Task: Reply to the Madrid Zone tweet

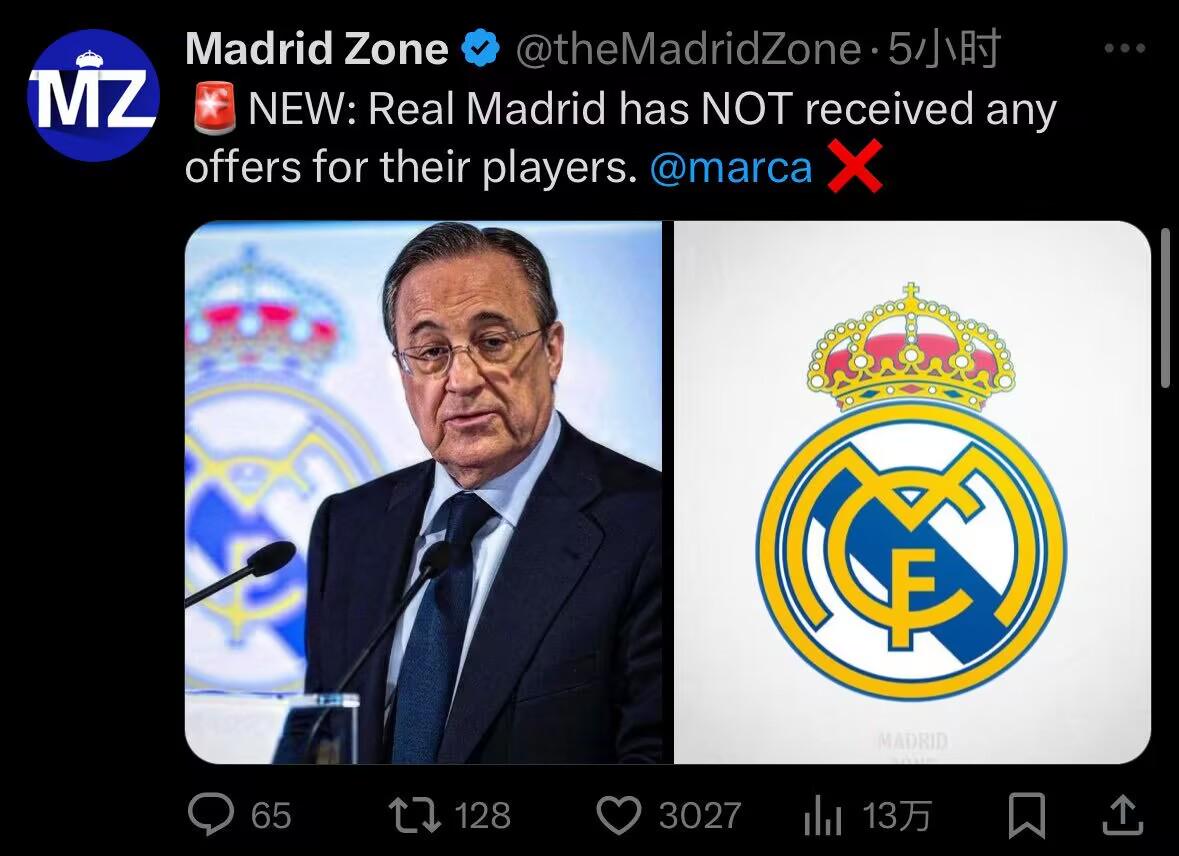Action: (211, 815)
